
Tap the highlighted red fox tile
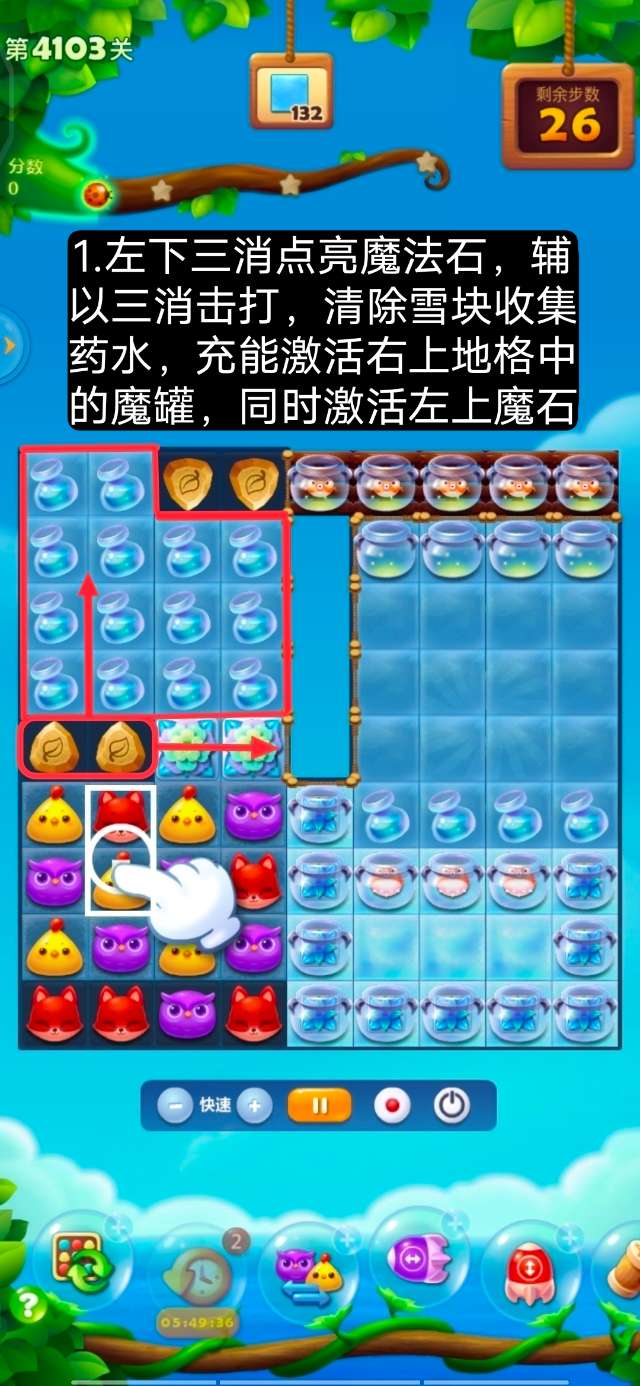point(120,815)
